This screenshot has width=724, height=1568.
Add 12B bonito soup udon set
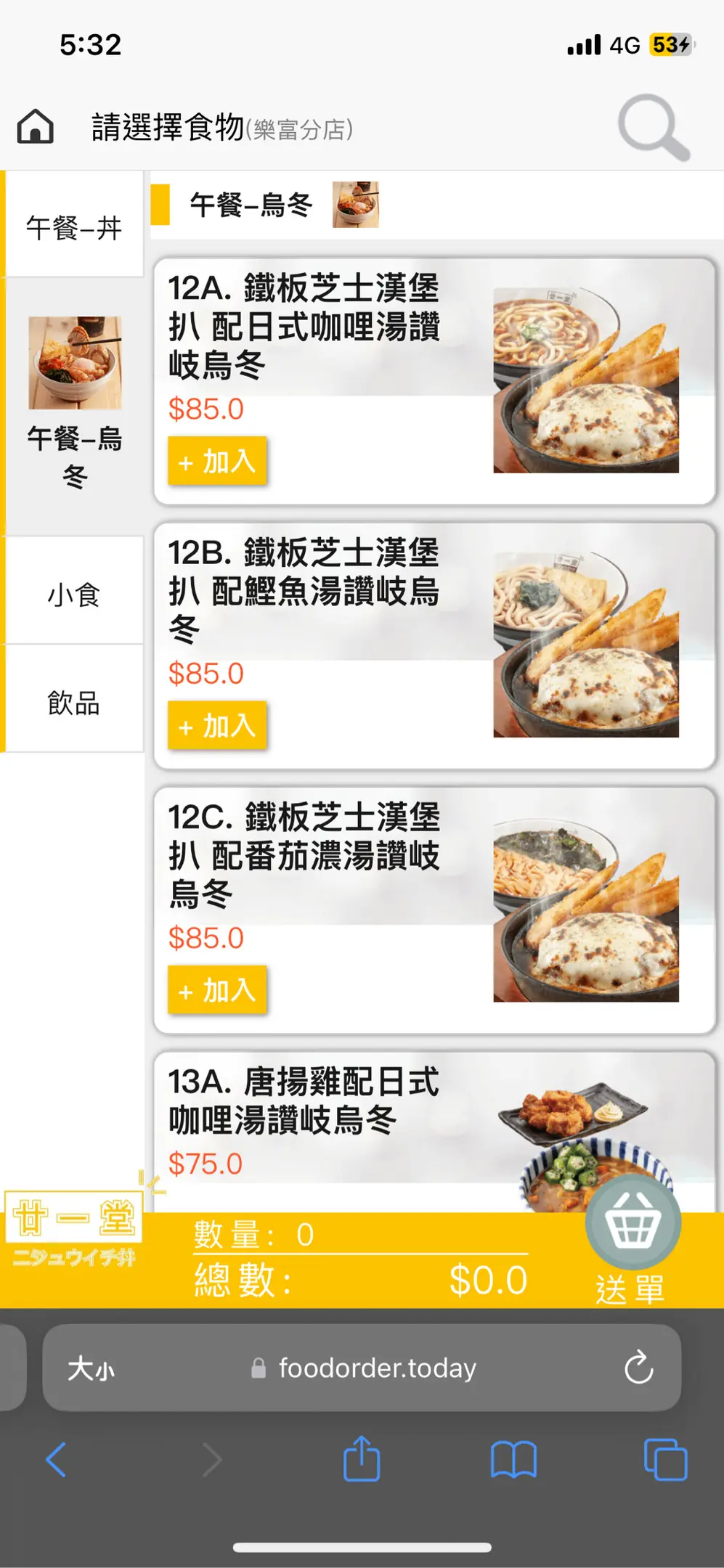click(x=217, y=725)
